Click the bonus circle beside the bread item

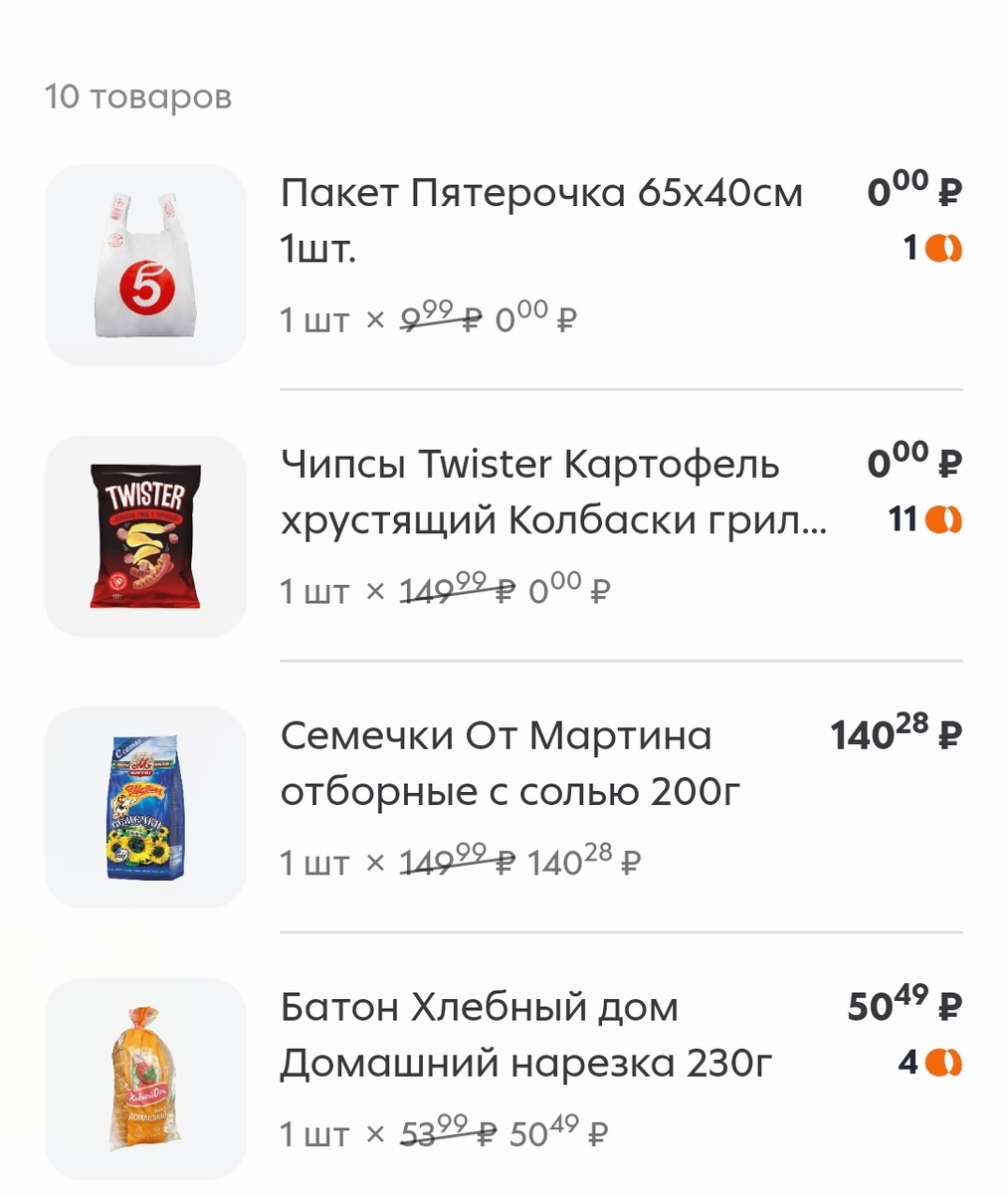(x=941, y=1061)
